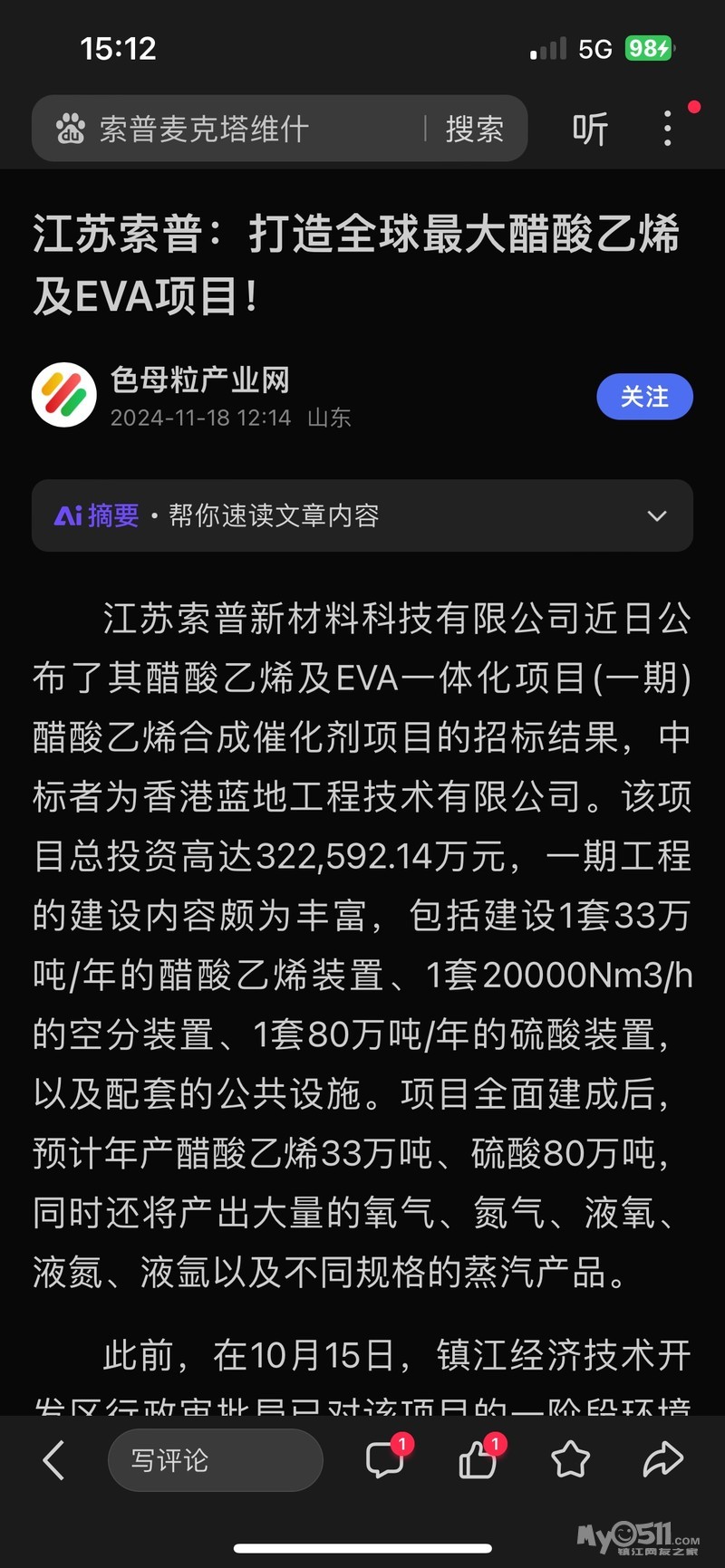Listen to the article with 听
The image size is (725, 1568).
click(590, 130)
